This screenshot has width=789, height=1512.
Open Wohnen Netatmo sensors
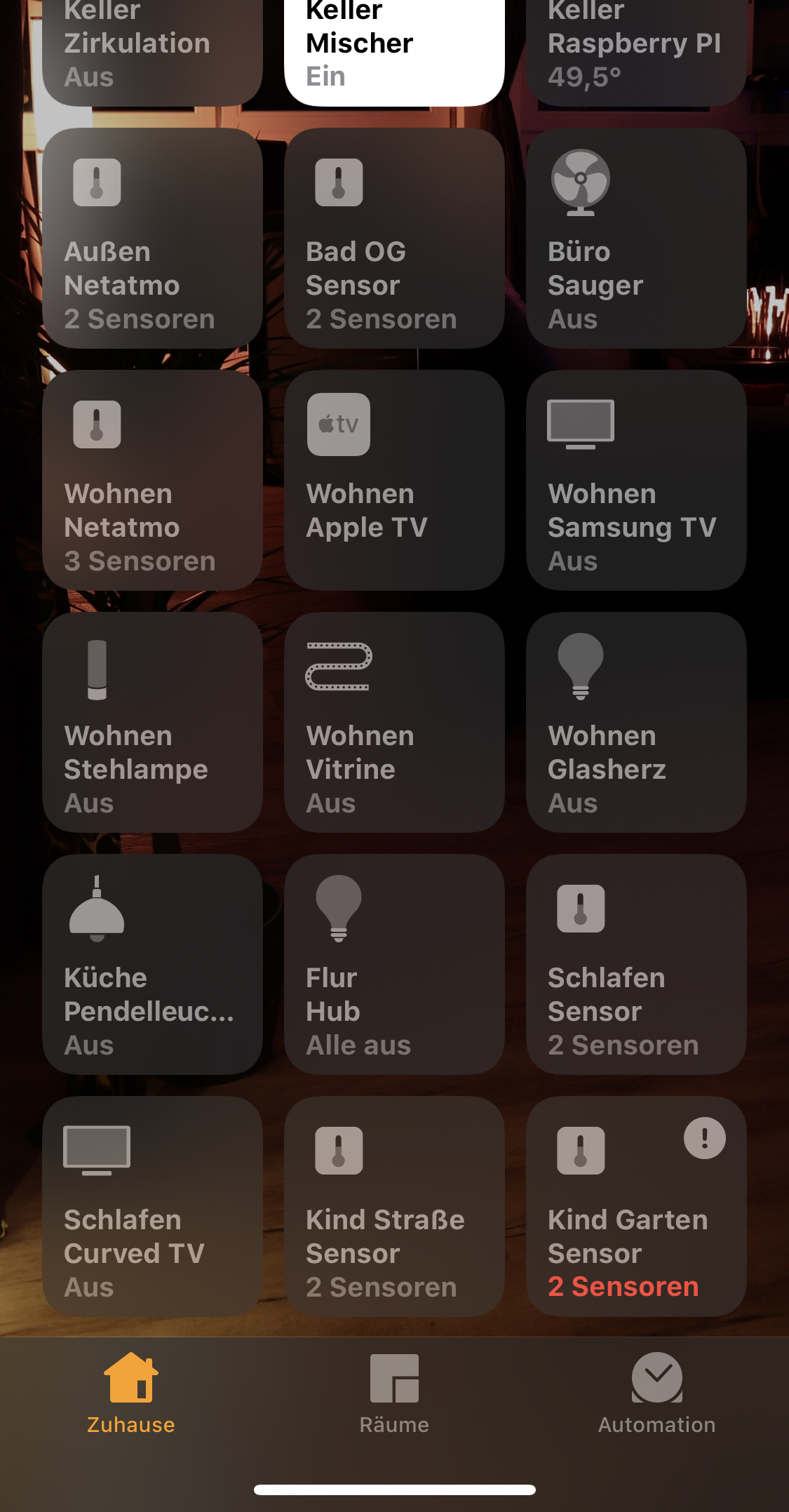click(152, 480)
